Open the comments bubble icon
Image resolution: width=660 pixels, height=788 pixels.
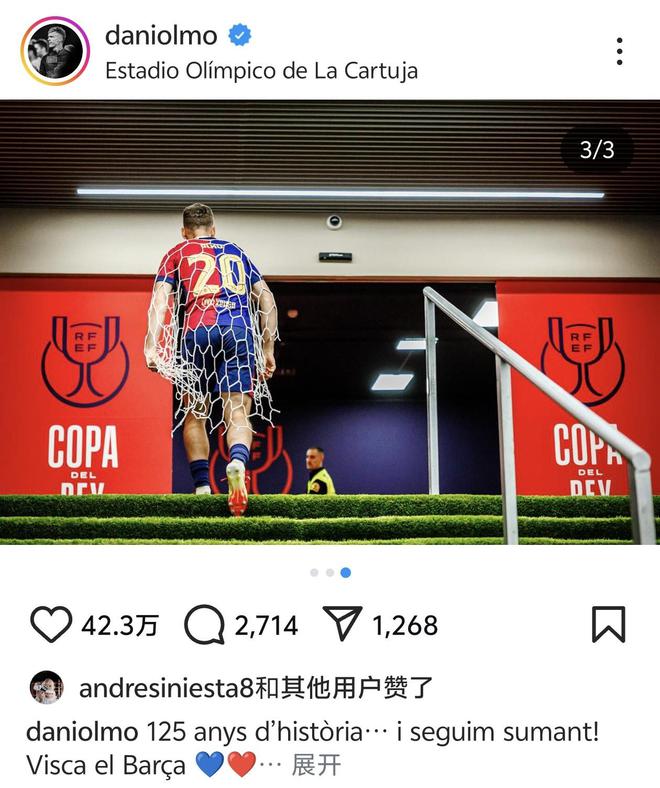[204, 625]
